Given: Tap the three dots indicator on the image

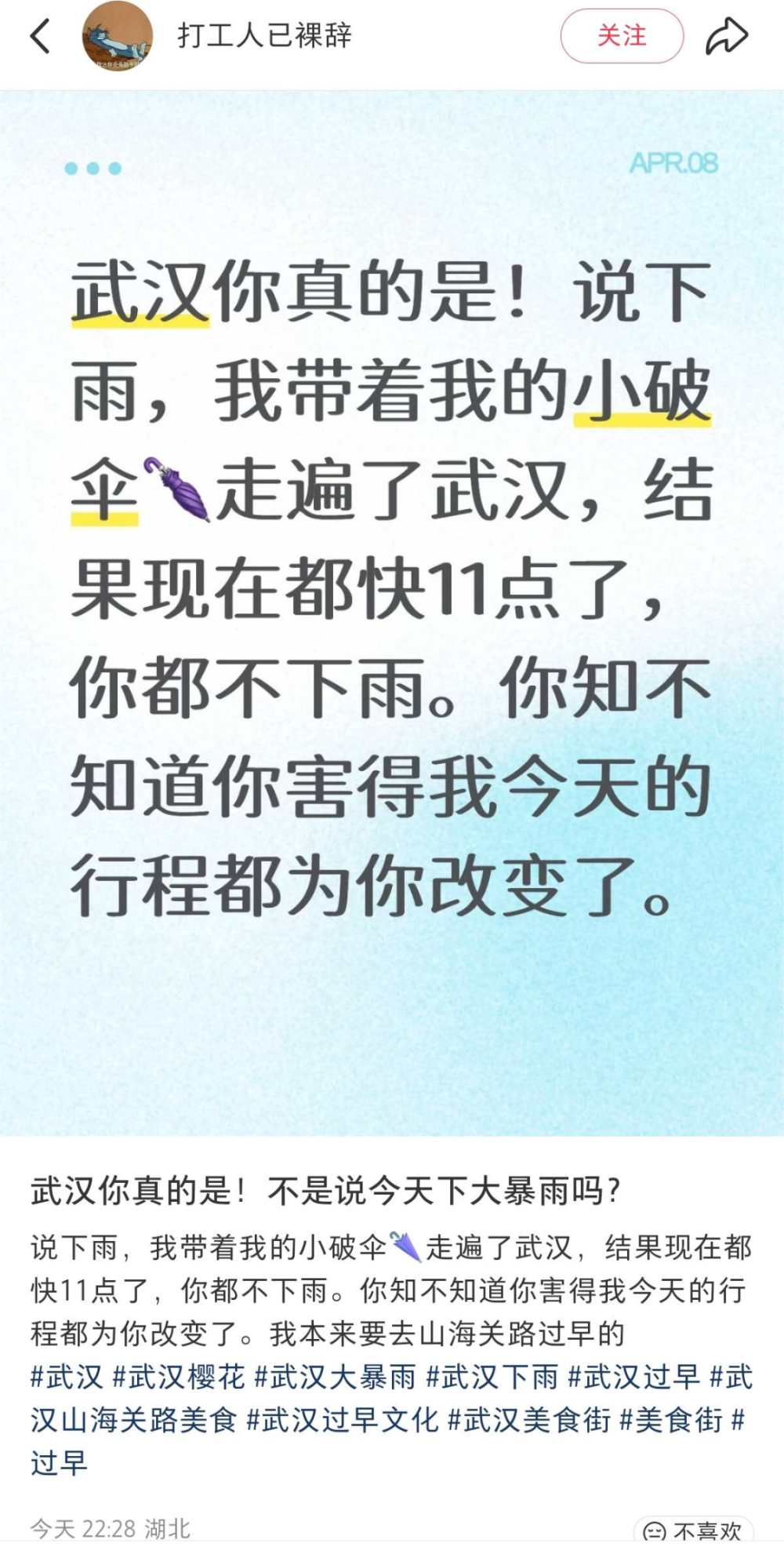Looking at the screenshot, I should tap(93, 167).
